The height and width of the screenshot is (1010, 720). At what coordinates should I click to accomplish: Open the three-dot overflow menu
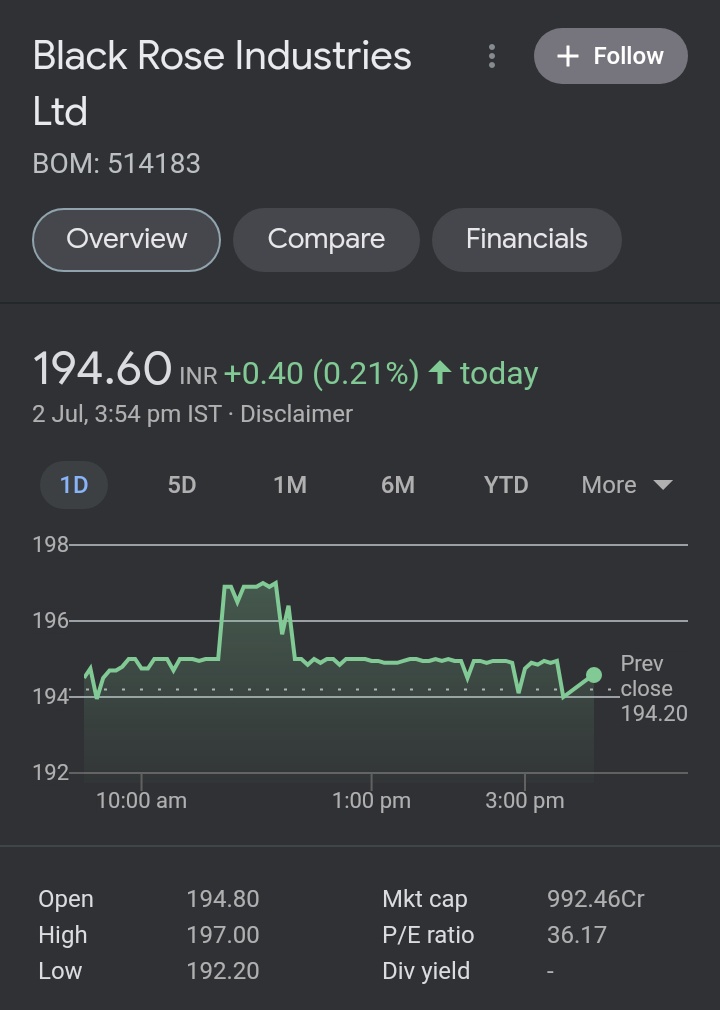point(491,56)
